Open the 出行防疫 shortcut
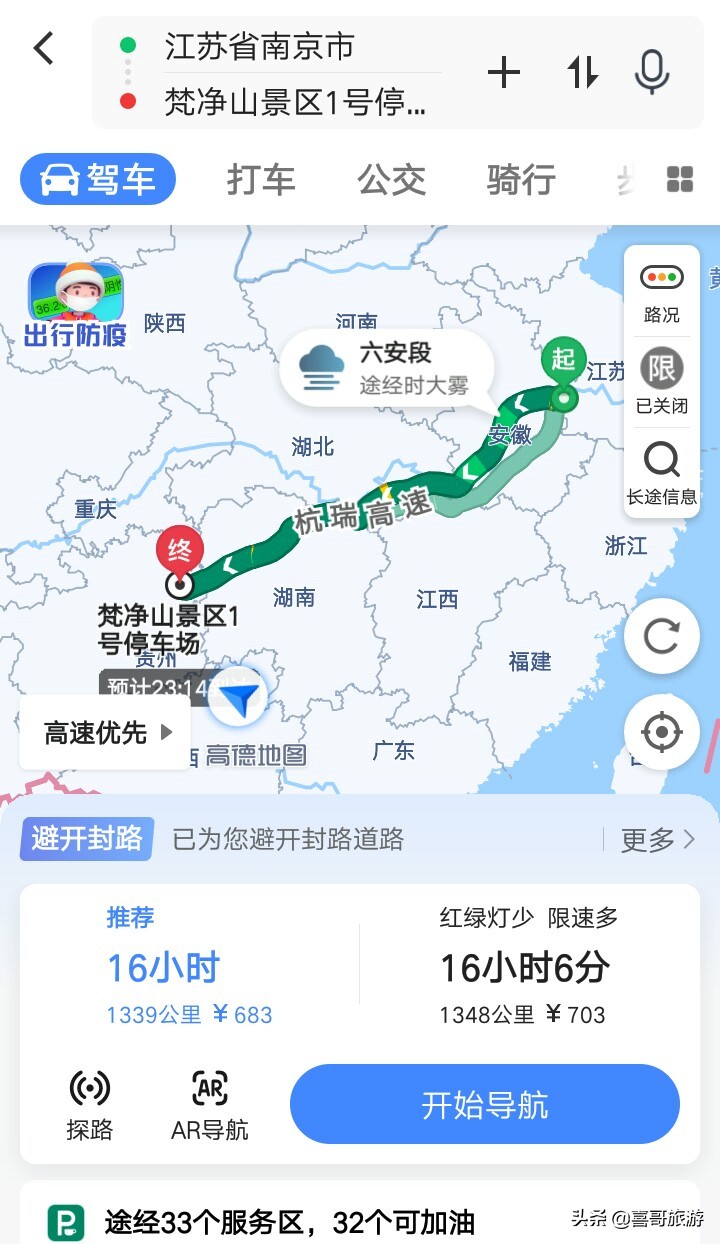Screen dimensions: 720x1244 pos(75,305)
